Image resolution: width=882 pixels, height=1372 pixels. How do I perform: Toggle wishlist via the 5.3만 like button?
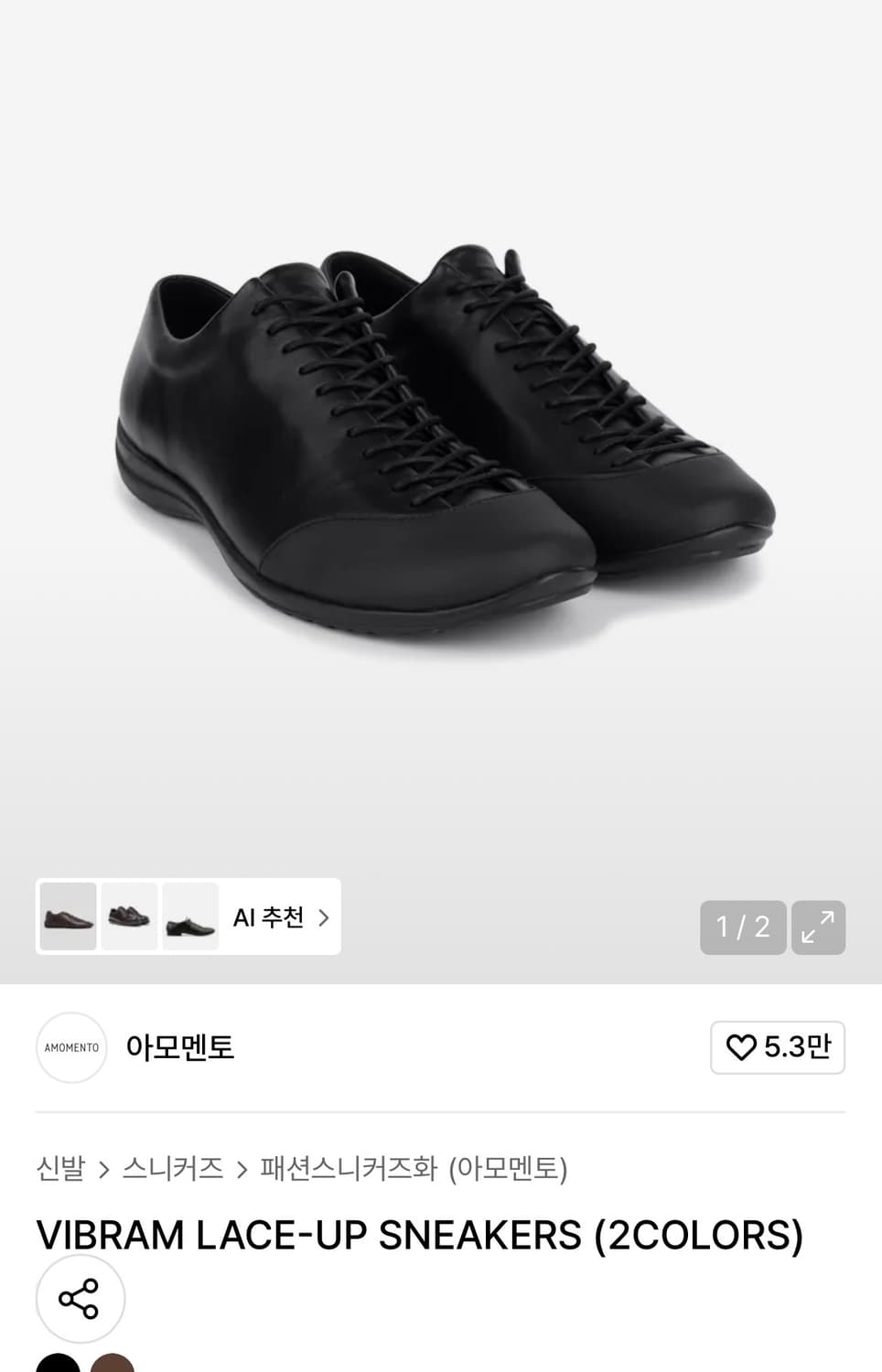point(778,1047)
